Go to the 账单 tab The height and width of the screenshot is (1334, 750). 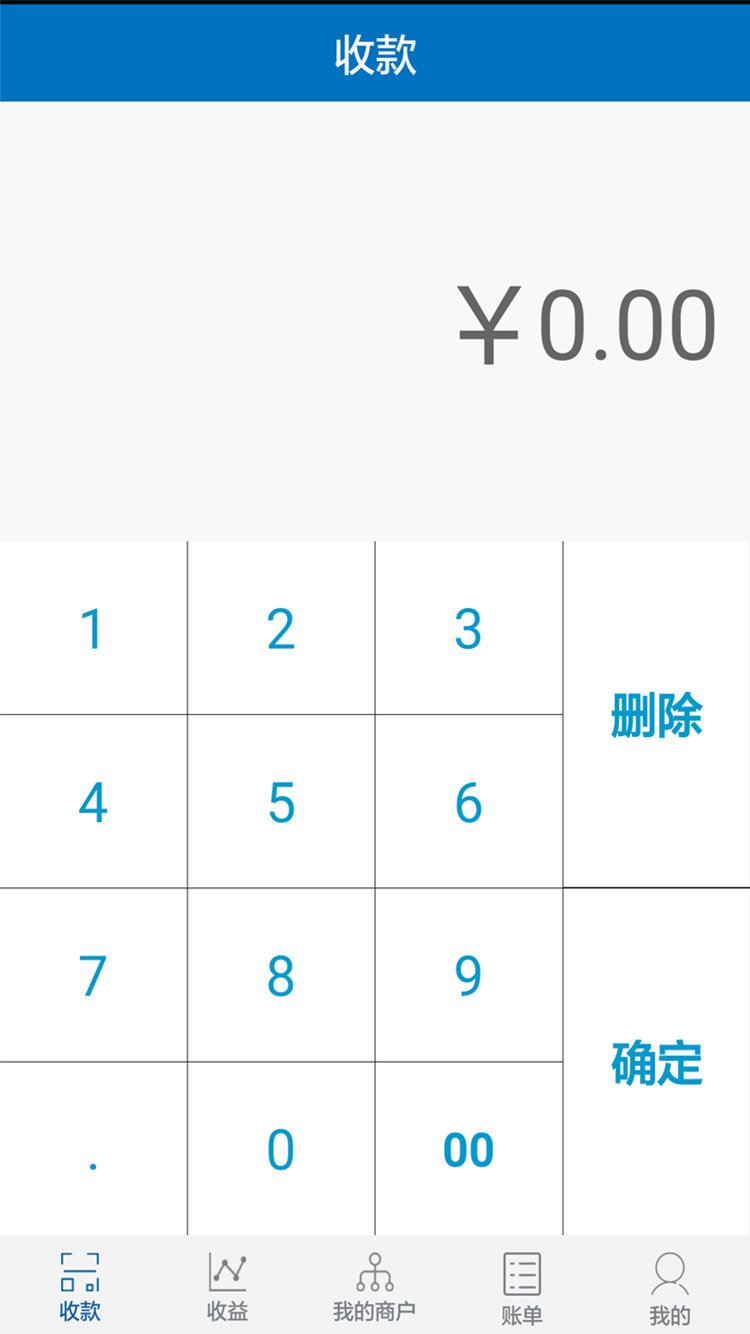521,1286
